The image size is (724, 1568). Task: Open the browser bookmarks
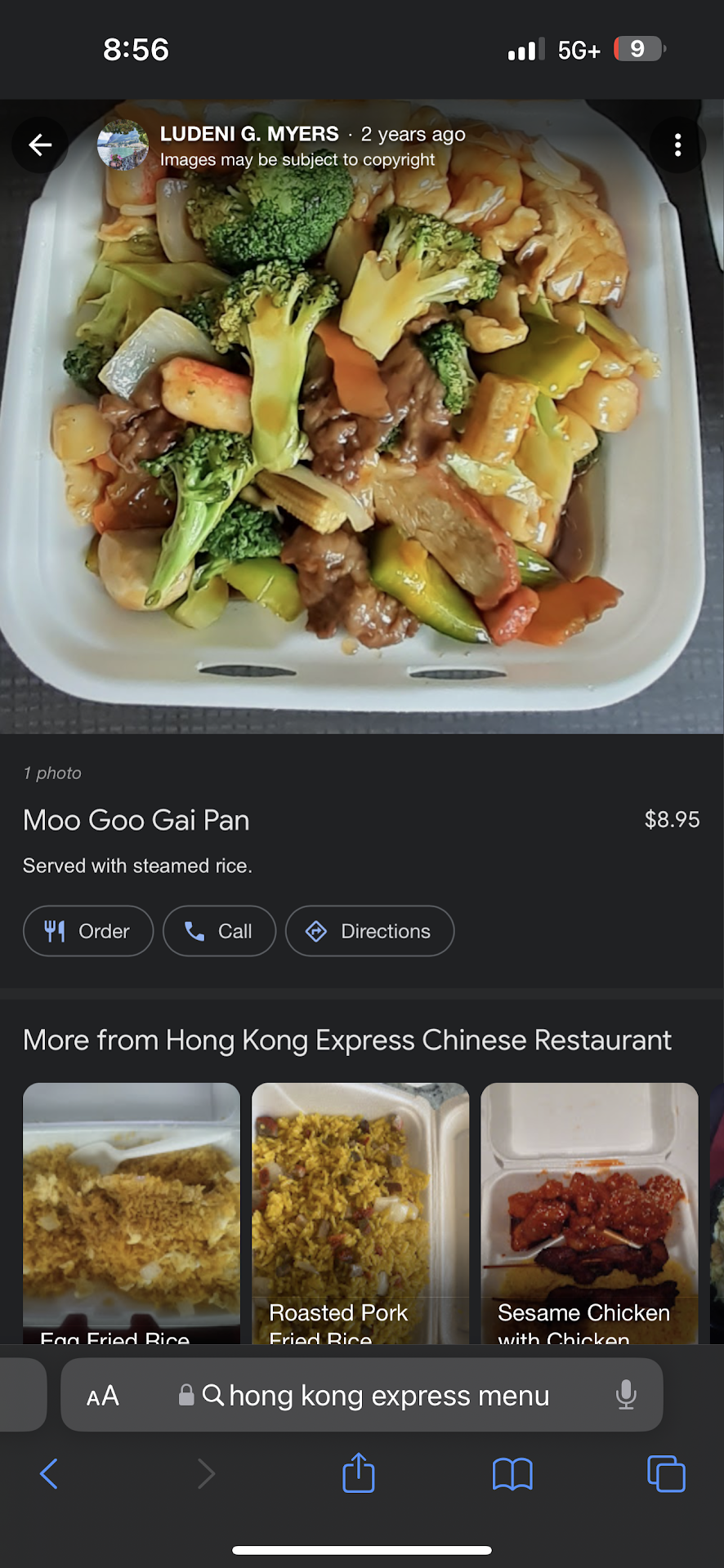pos(512,1474)
